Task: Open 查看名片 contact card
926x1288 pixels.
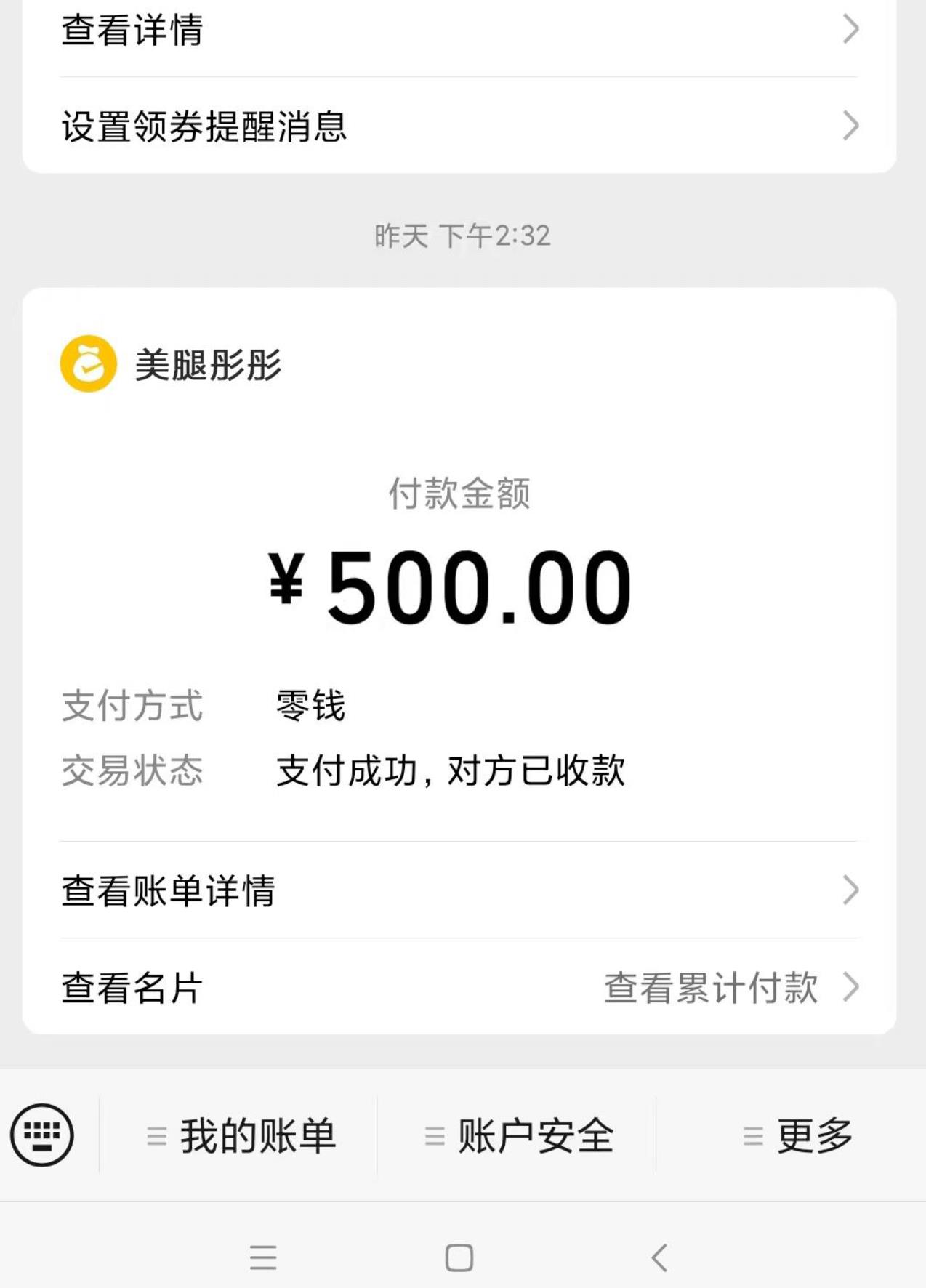Action: (132, 987)
